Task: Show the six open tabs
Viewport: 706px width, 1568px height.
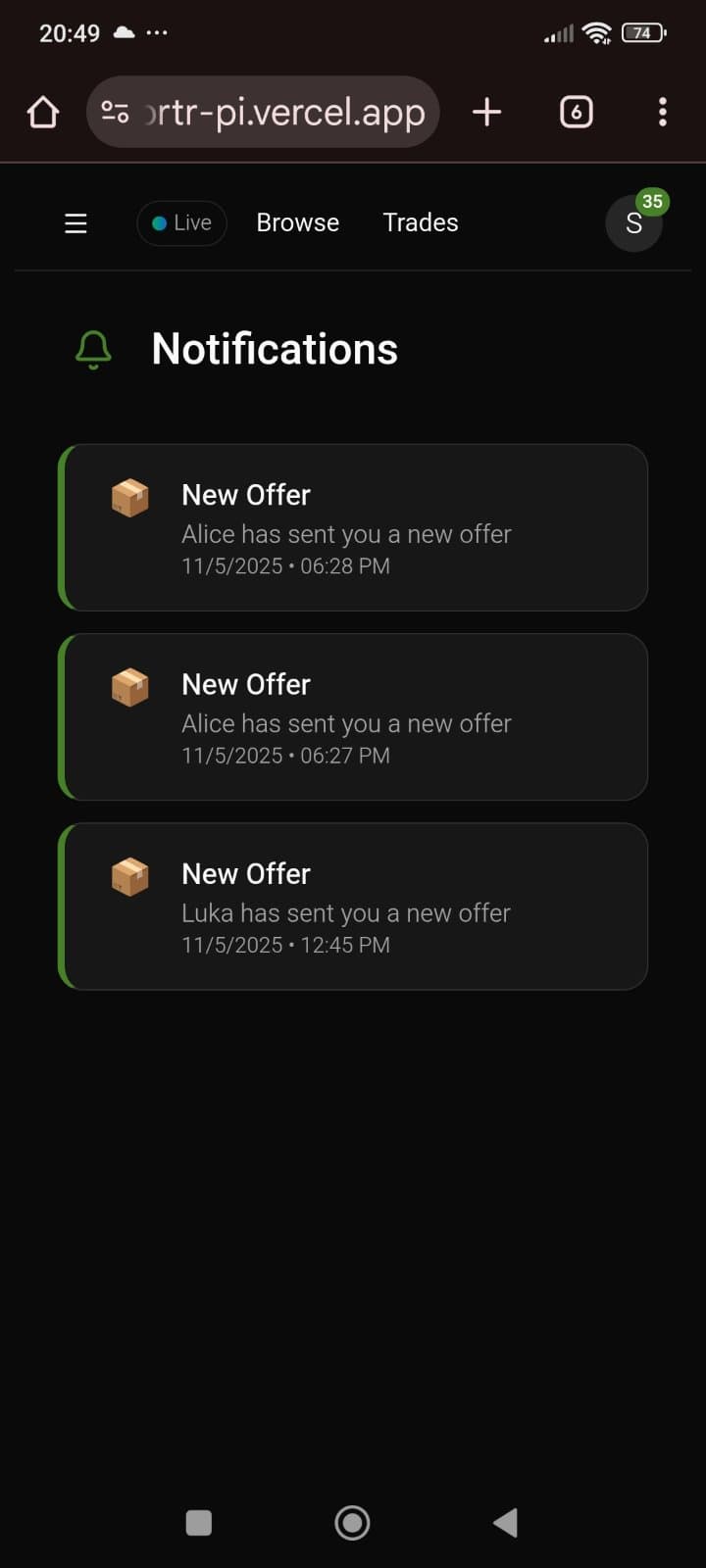Action: click(x=576, y=113)
